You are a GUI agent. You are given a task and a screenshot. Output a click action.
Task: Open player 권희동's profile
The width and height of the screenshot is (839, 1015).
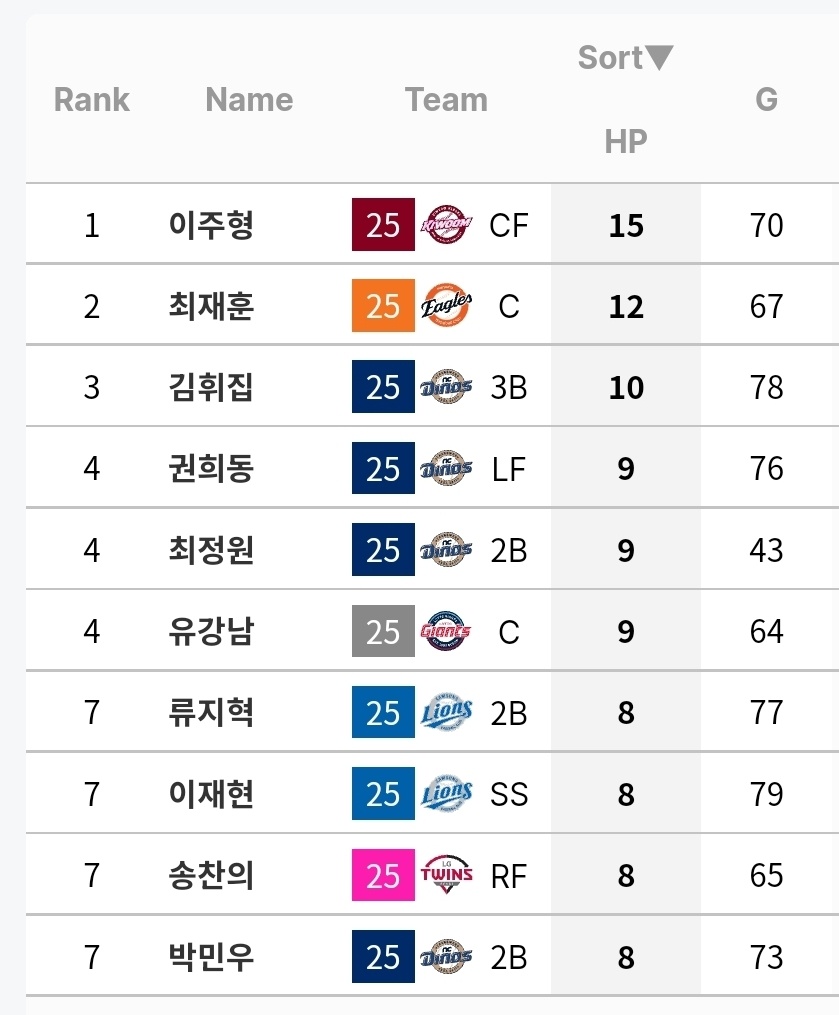(211, 469)
